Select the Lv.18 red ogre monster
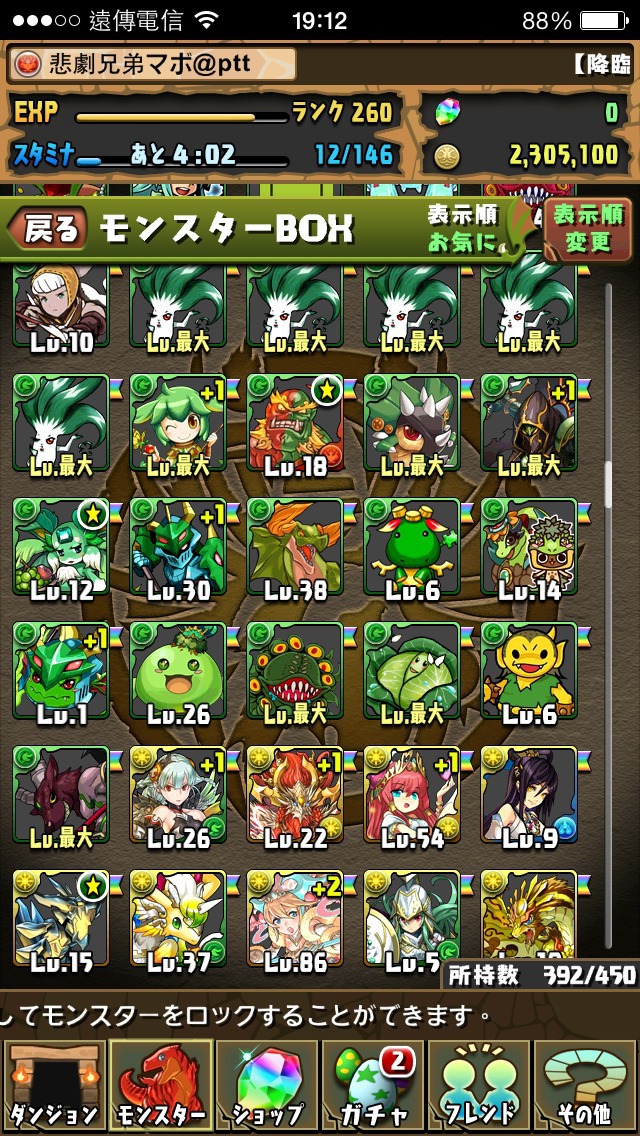Image resolution: width=640 pixels, height=1136 pixels. [x=295, y=425]
